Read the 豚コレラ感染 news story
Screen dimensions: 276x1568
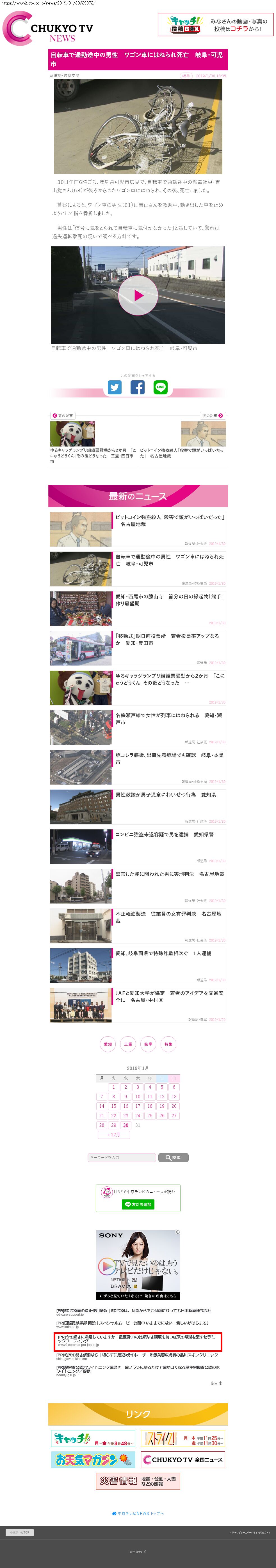(x=169, y=758)
